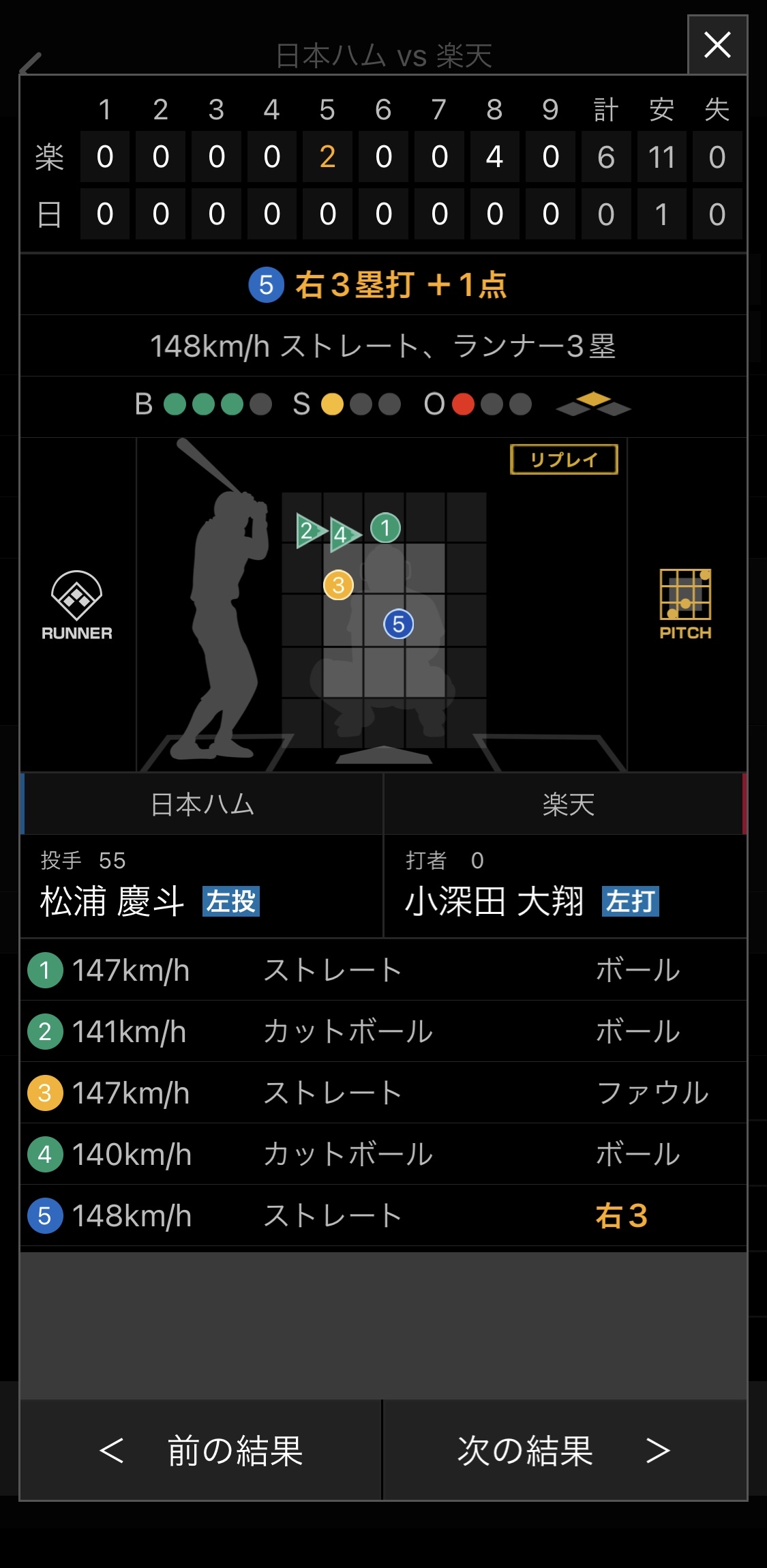Go to 前の結果 previous result
Viewport: 767px width, 1568px height.
pyautogui.click(x=200, y=1450)
